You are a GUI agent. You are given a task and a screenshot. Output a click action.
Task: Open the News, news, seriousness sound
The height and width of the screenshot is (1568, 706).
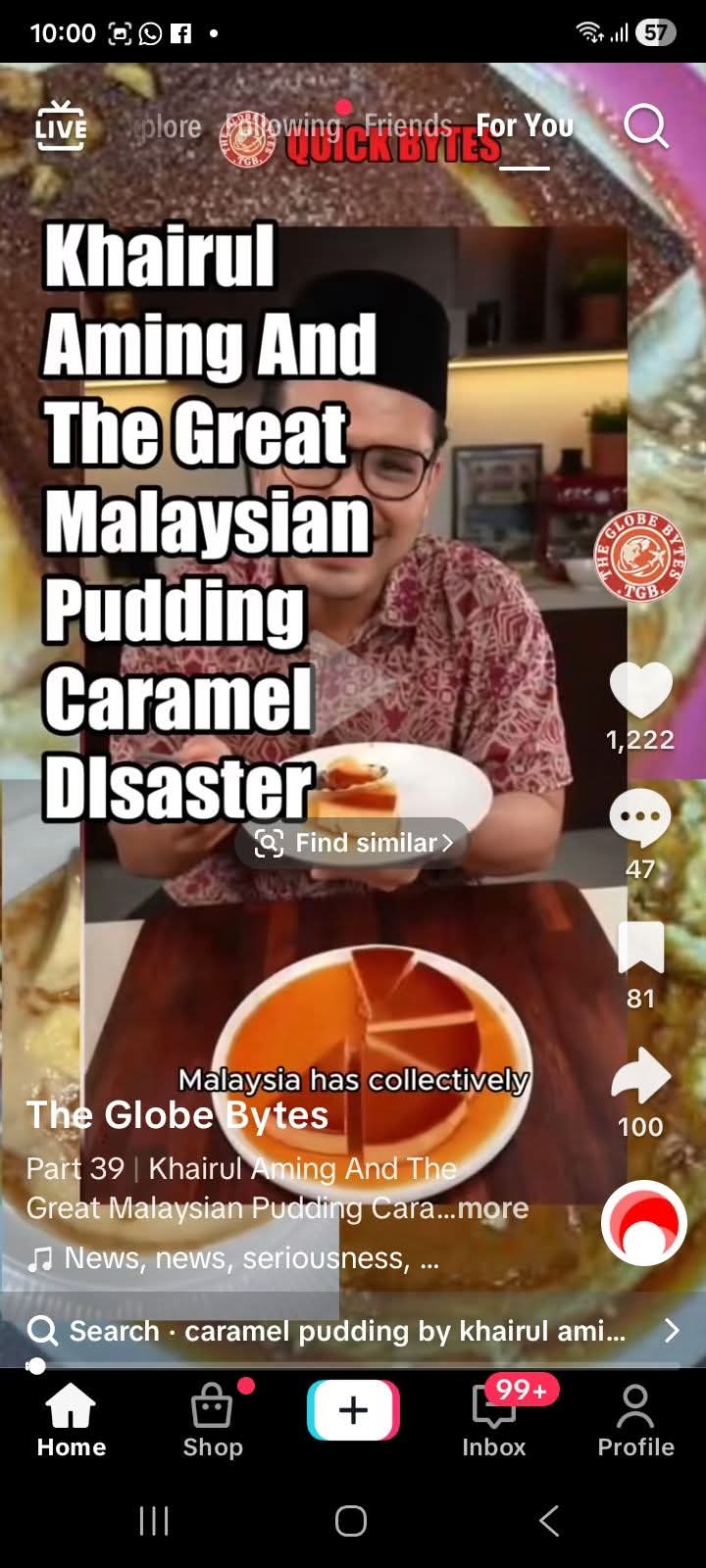click(x=235, y=1258)
